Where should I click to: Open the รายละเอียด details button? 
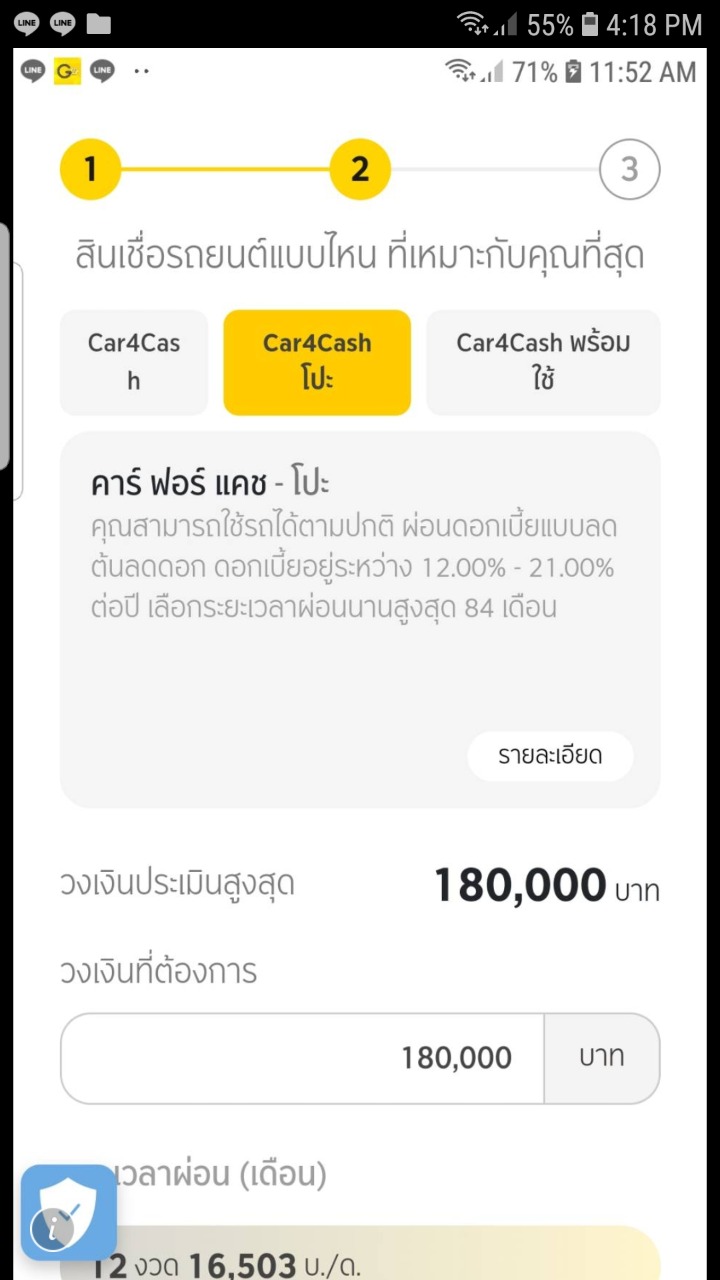point(550,756)
